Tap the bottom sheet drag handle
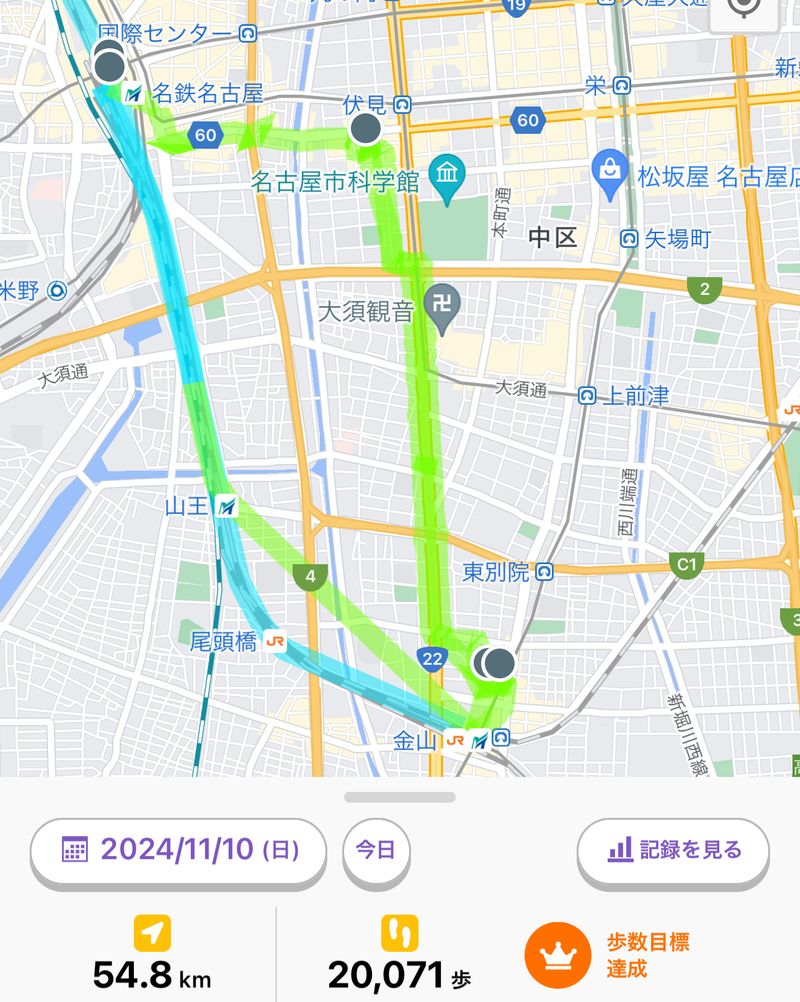Image resolution: width=800 pixels, height=1002 pixels. (x=400, y=797)
